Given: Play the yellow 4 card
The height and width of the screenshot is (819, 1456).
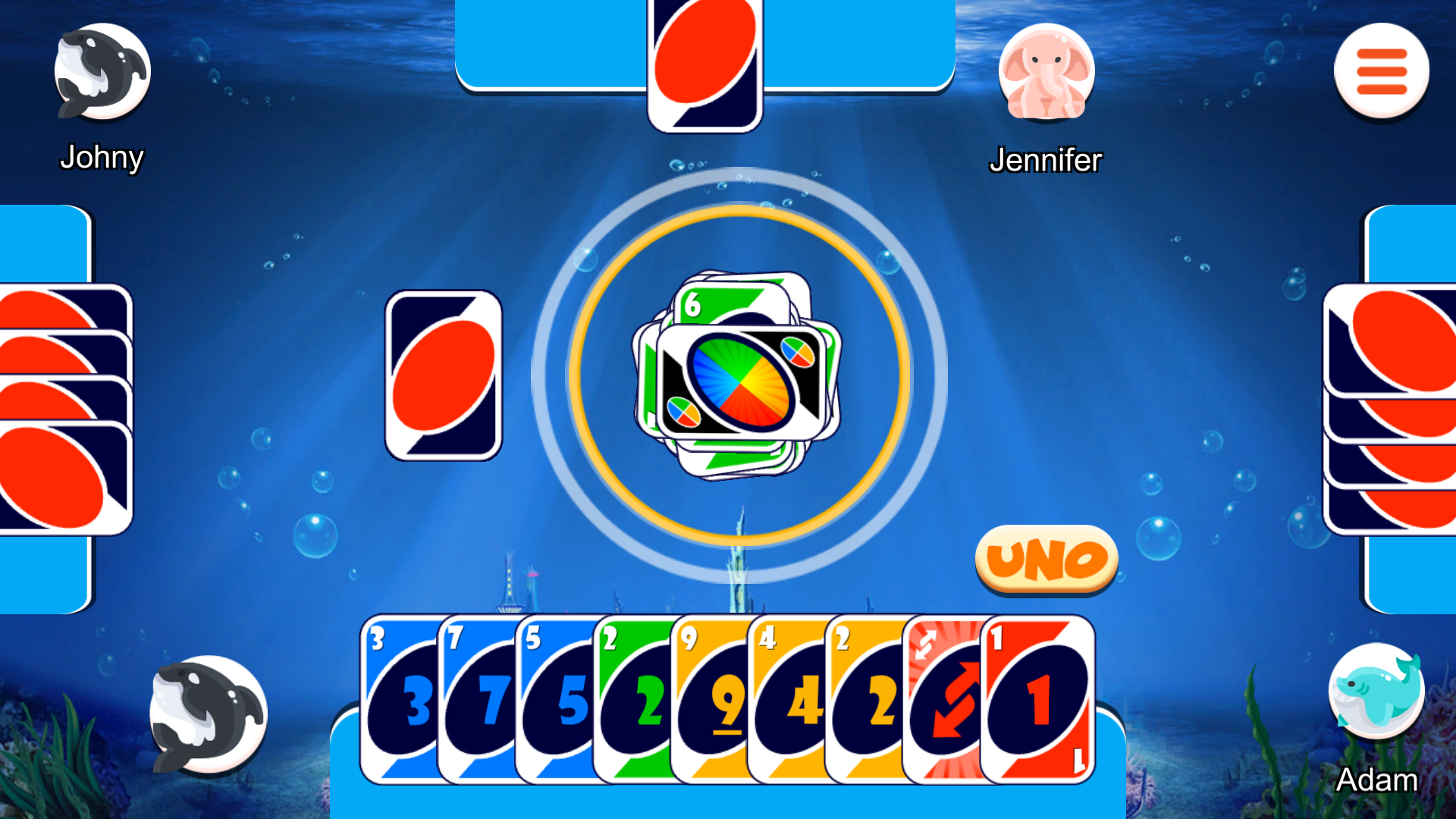Looking at the screenshot, I should (785, 698).
